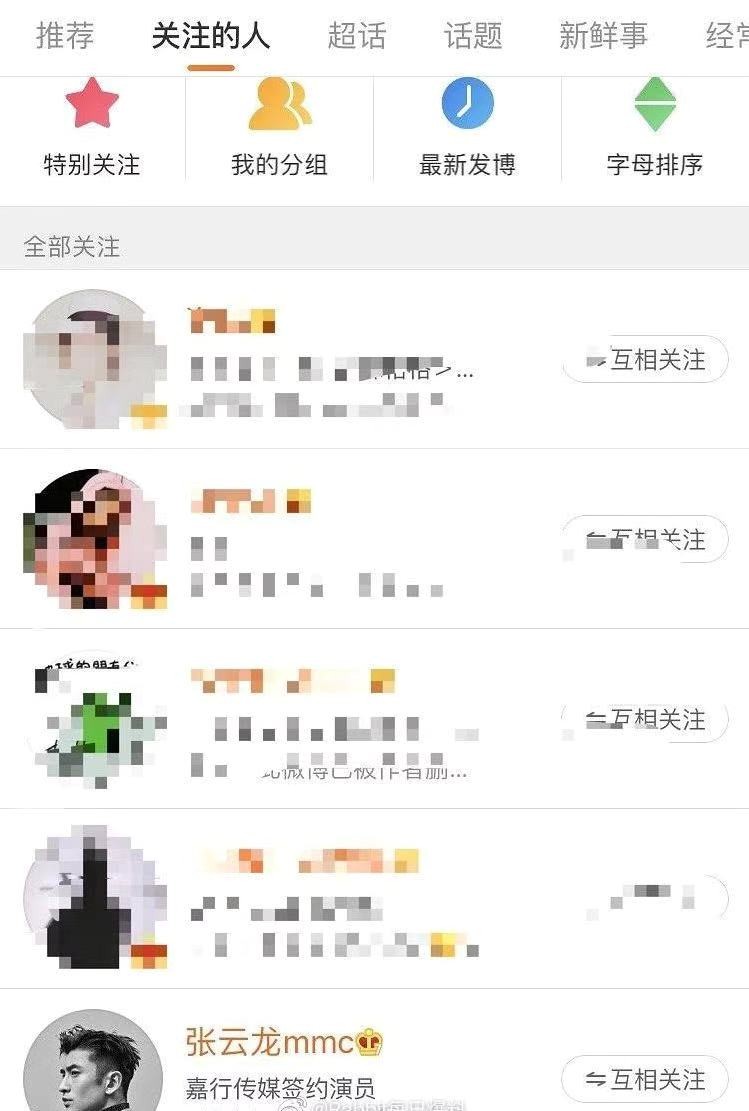Open 张云龙mmc's profile

click(x=270, y=1043)
